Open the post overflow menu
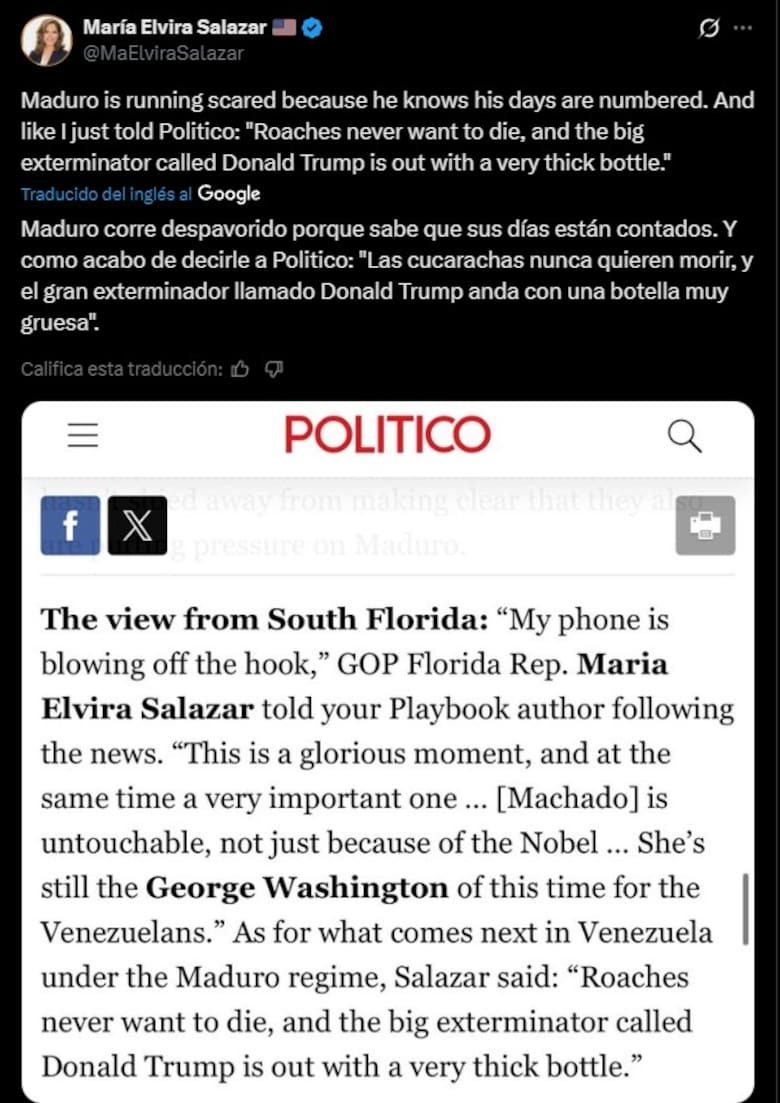780x1103 pixels. point(742,29)
